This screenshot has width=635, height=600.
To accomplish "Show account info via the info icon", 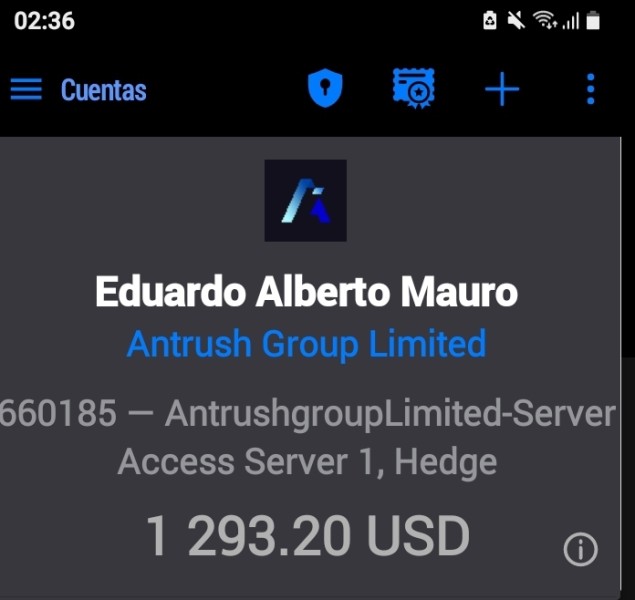I will point(580,549).
